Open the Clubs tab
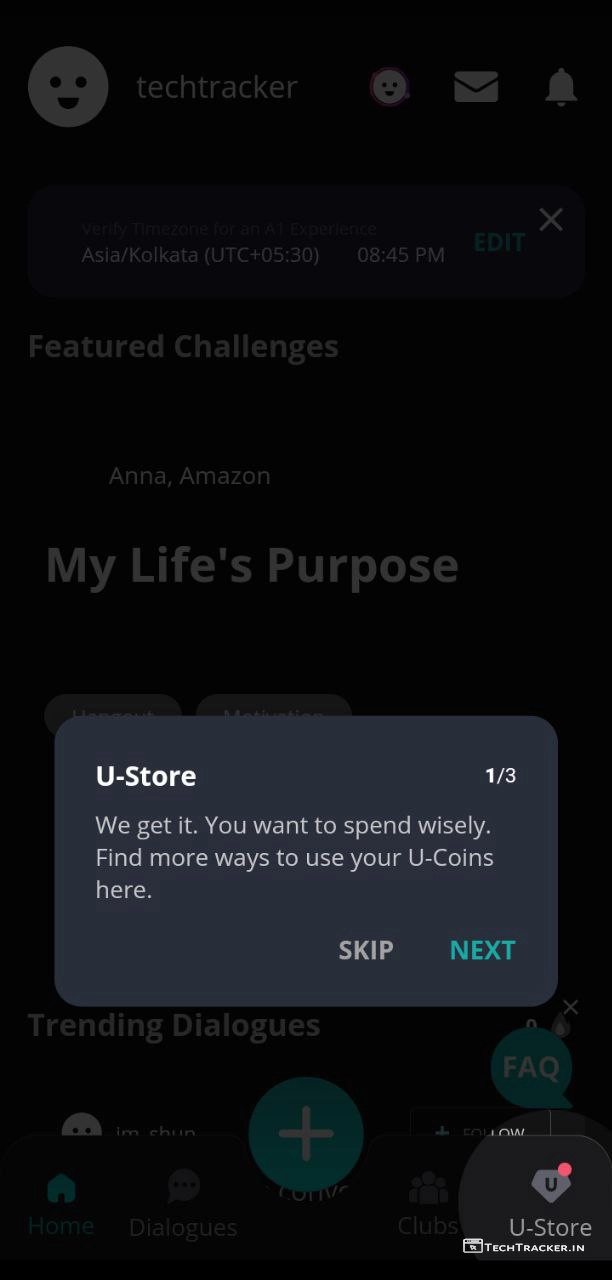The width and height of the screenshot is (612, 1280). point(428,1203)
